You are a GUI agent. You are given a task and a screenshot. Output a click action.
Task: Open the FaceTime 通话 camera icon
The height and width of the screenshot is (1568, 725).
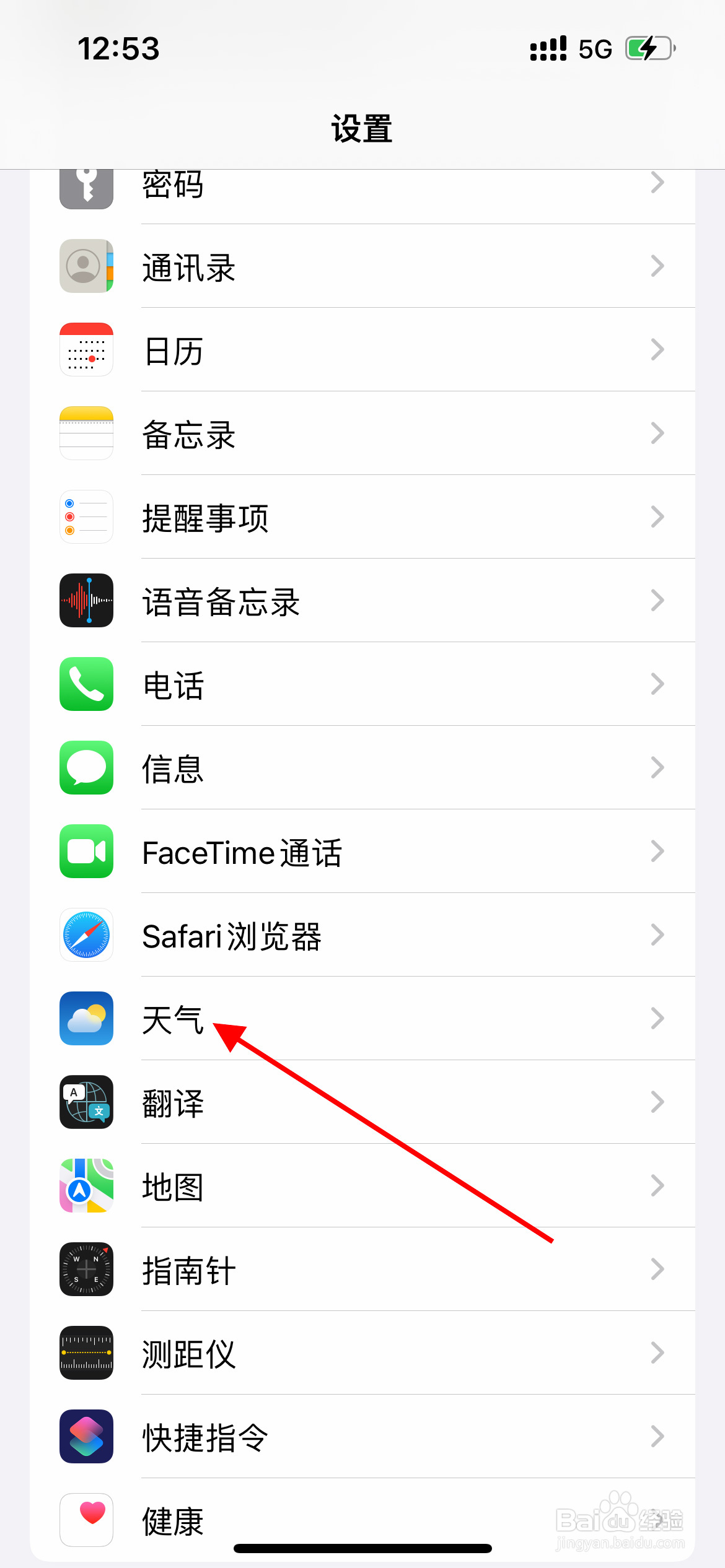(x=86, y=852)
